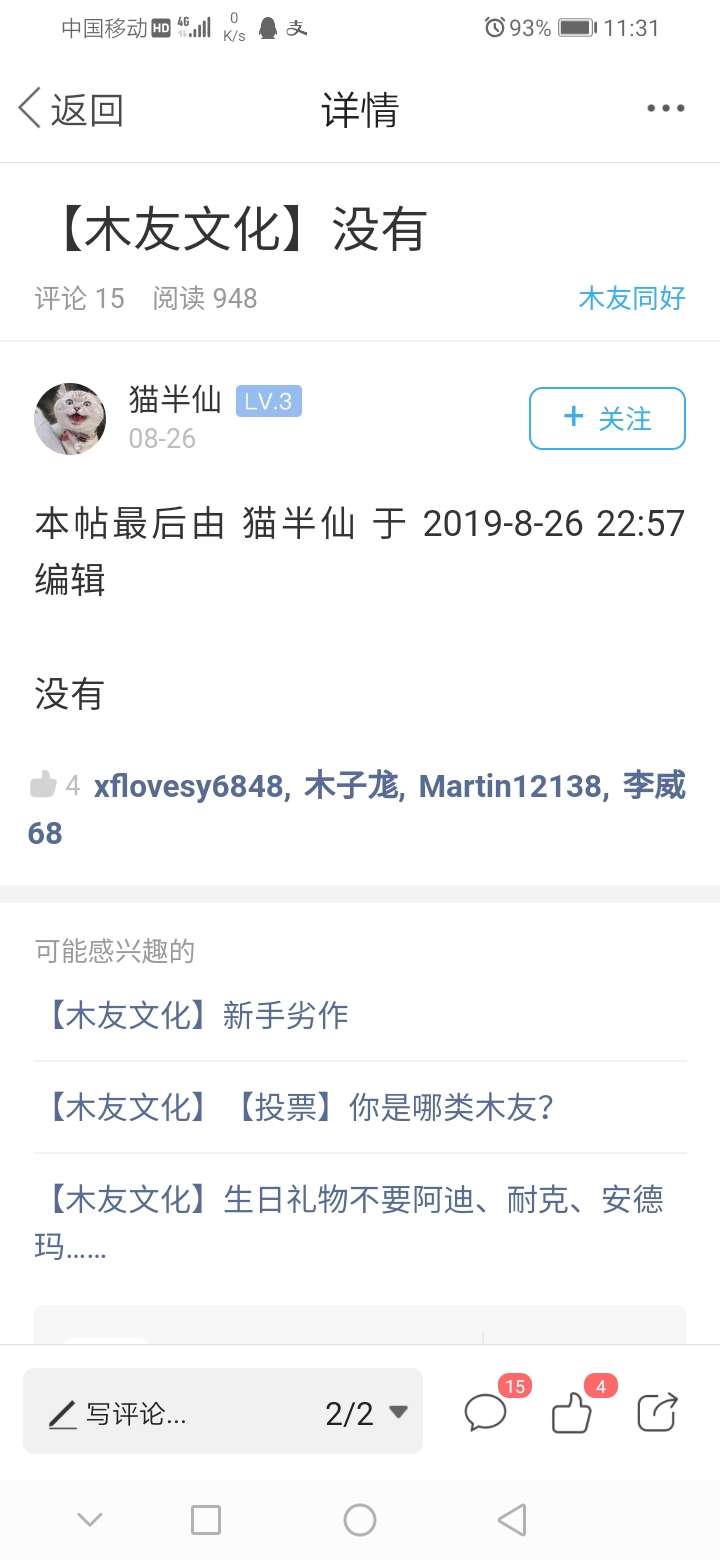View liker 木子龙's profile
Image resolution: width=720 pixels, height=1560 pixels.
pos(351,786)
